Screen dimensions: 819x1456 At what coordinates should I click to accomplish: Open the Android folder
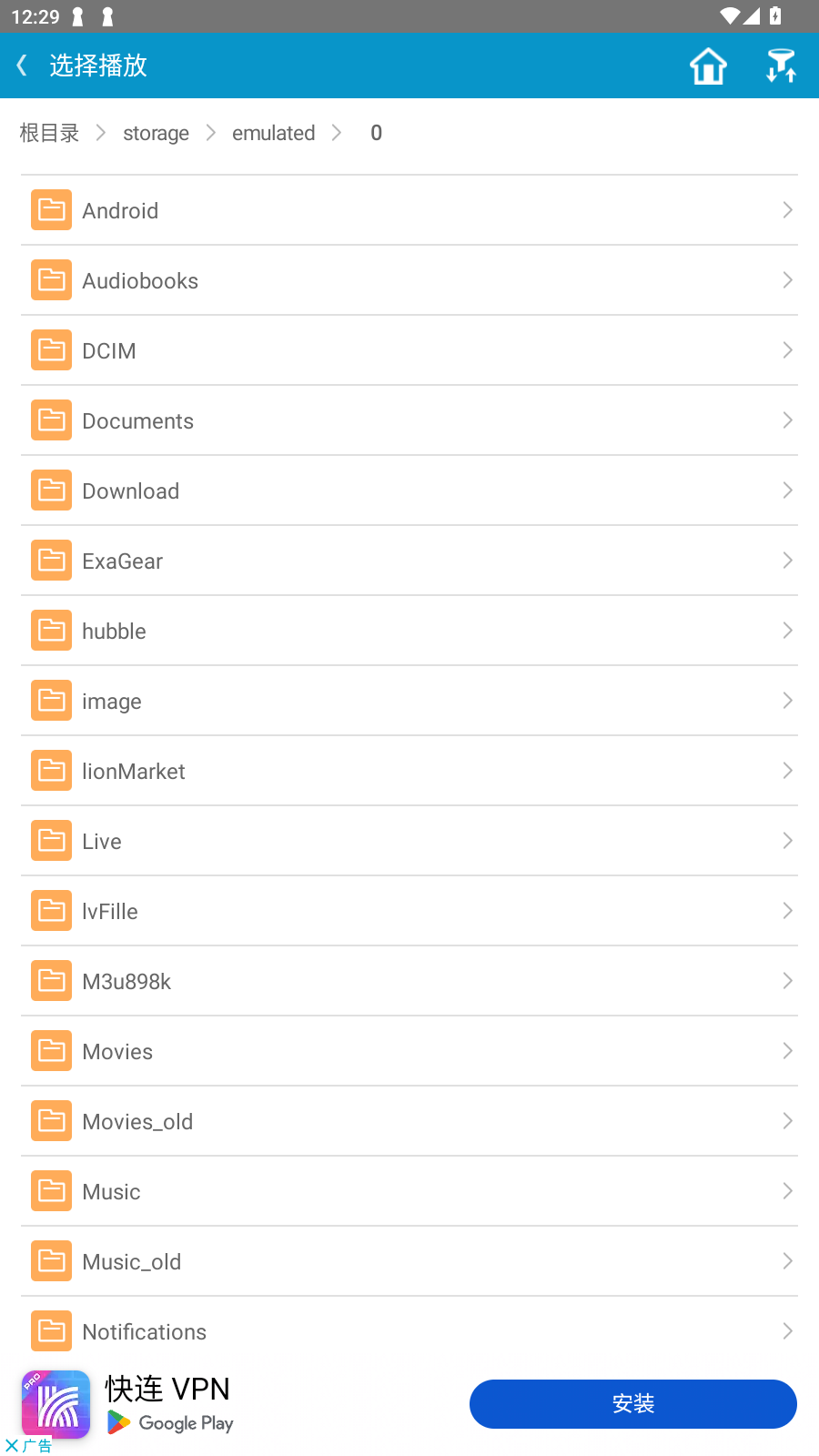coord(409,210)
